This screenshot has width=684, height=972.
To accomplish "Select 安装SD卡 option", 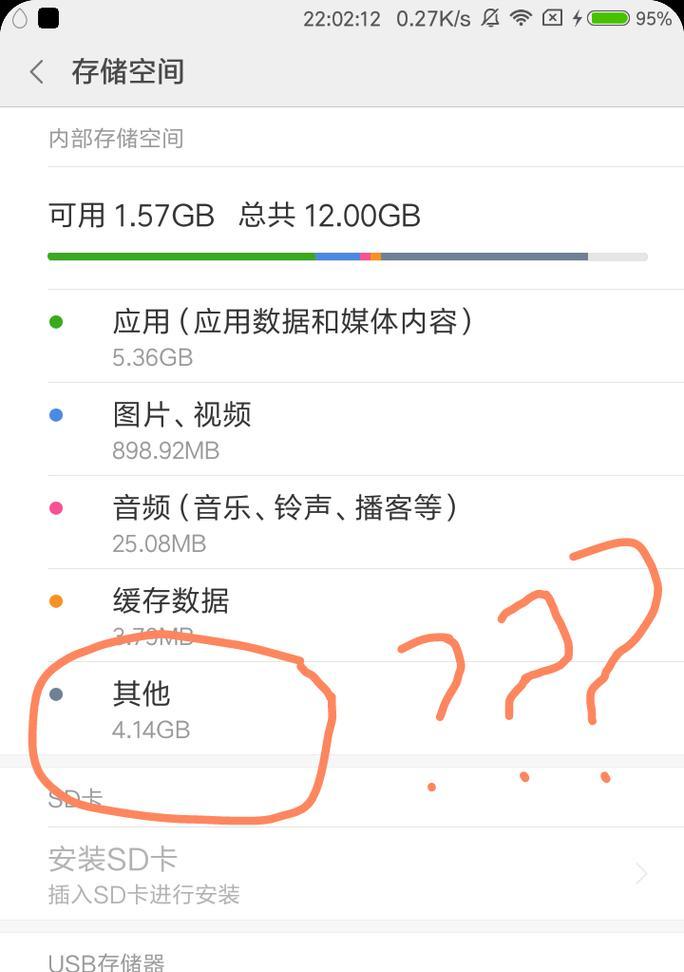I will point(340,873).
